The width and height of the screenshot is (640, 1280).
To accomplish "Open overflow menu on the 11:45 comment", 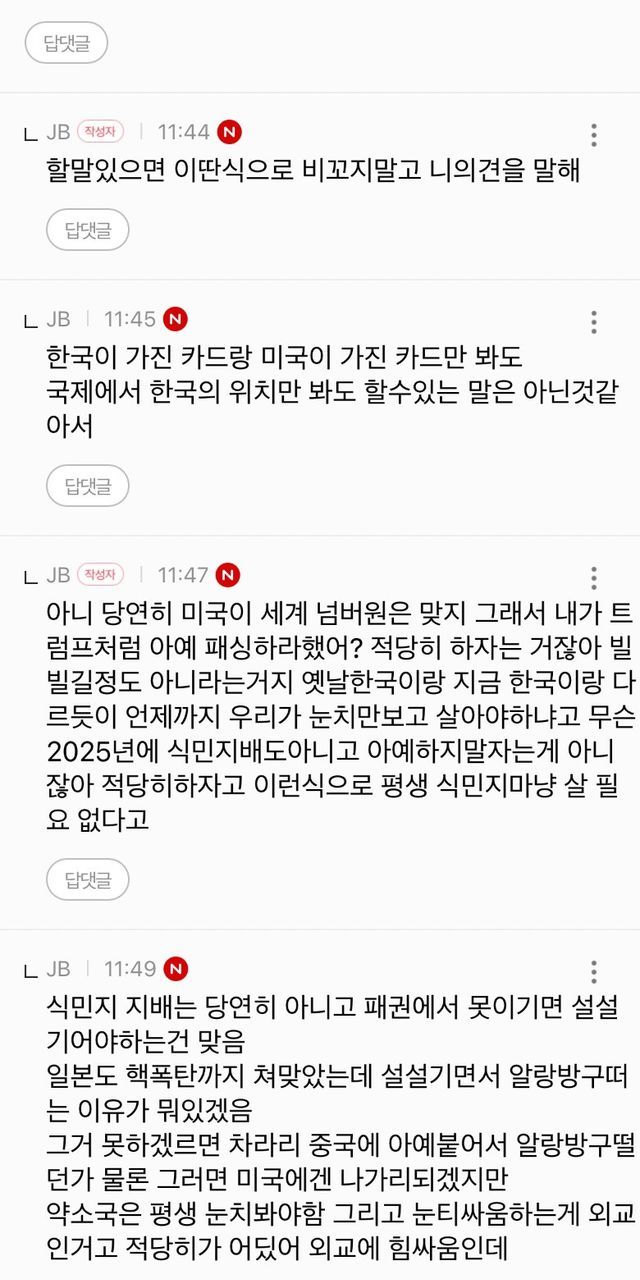I will click(x=594, y=322).
